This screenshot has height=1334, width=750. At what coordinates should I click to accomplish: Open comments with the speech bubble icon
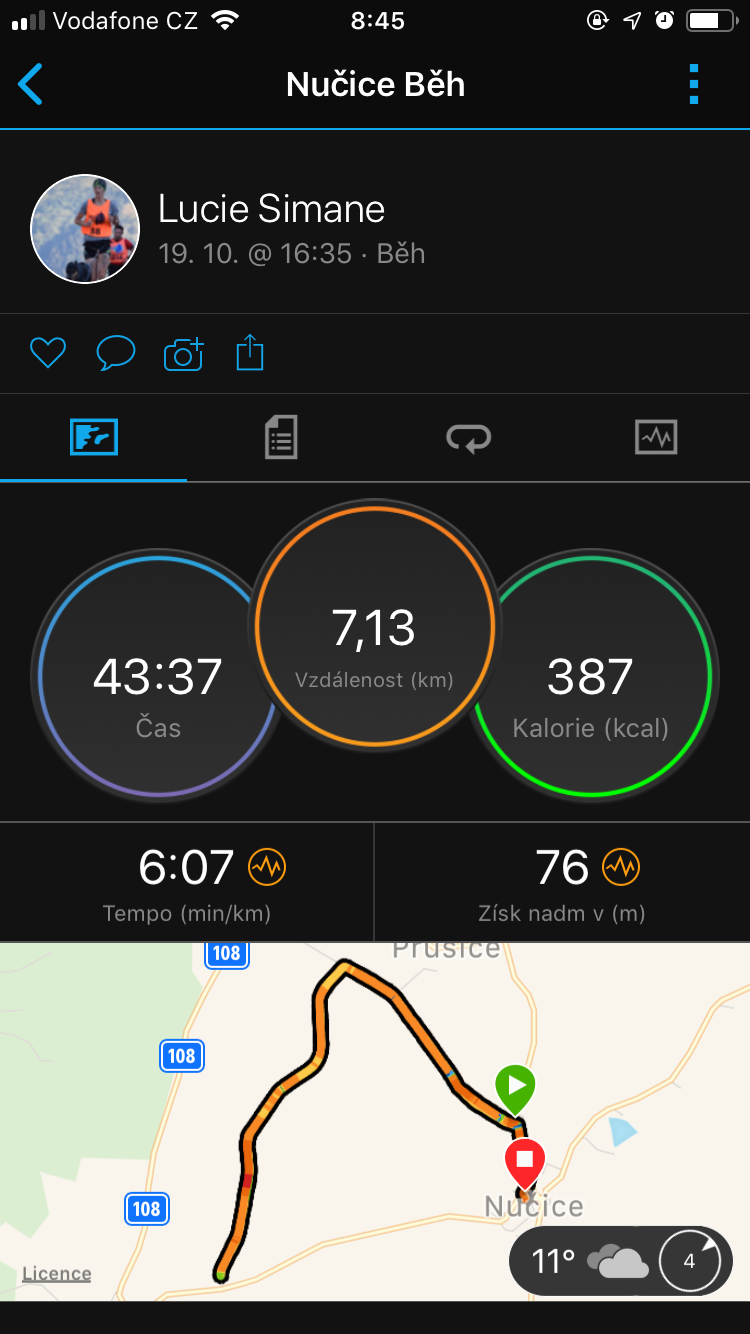(x=115, y=353)
